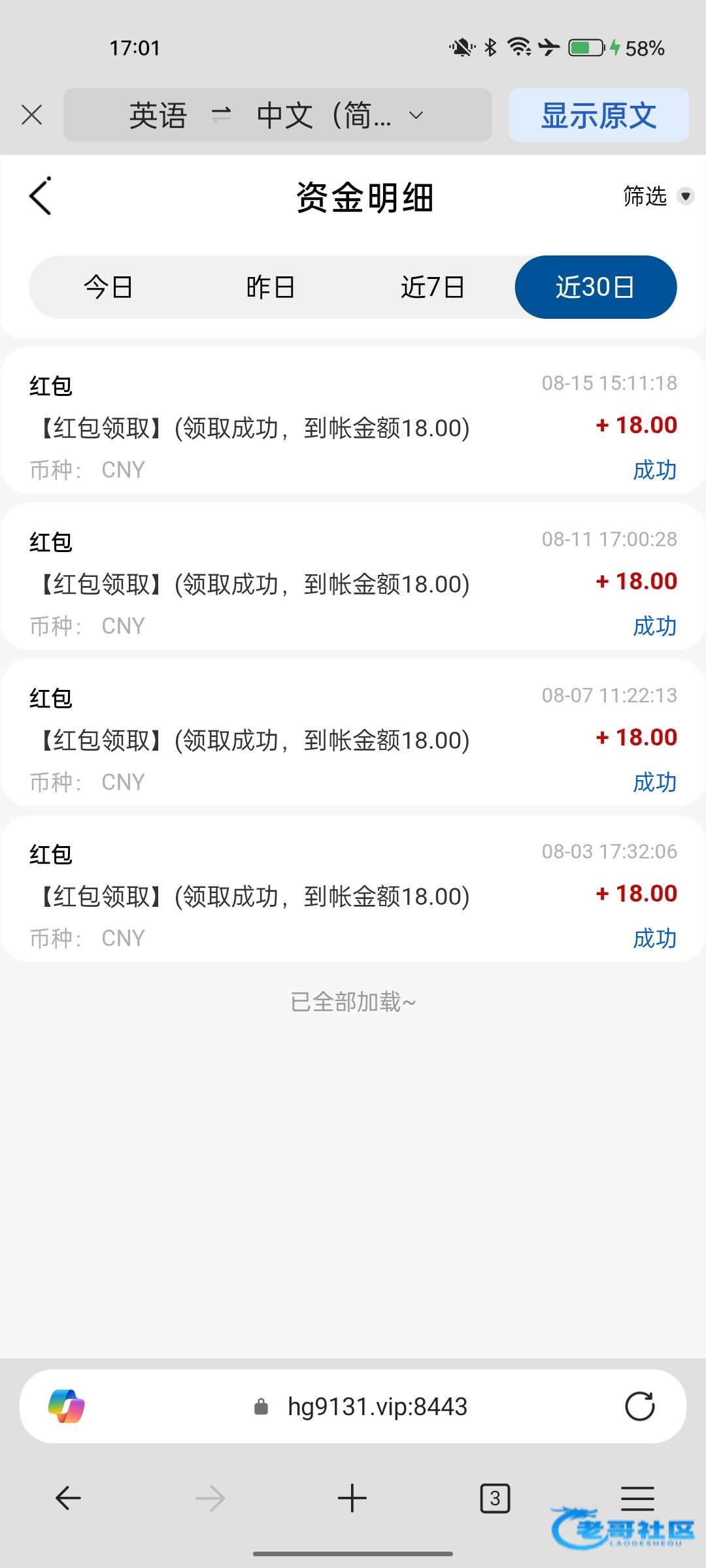706x1568 pixels.
Task: Open the Copilot icon in the address bar
Action: [67, 1406]
